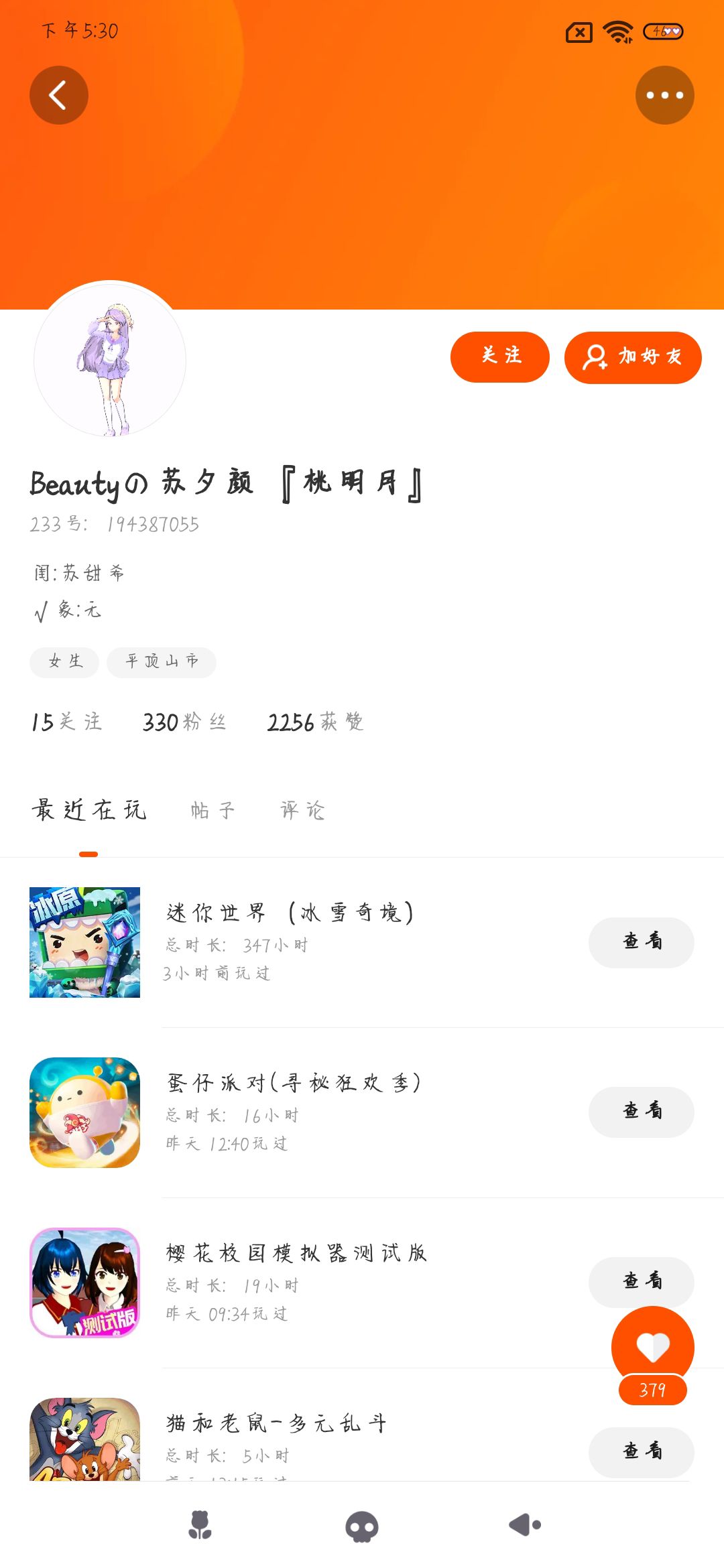The image size is (724, 1568).
Task: Open the 蛋仔派对 game icon
Action: coord(85,1112)
